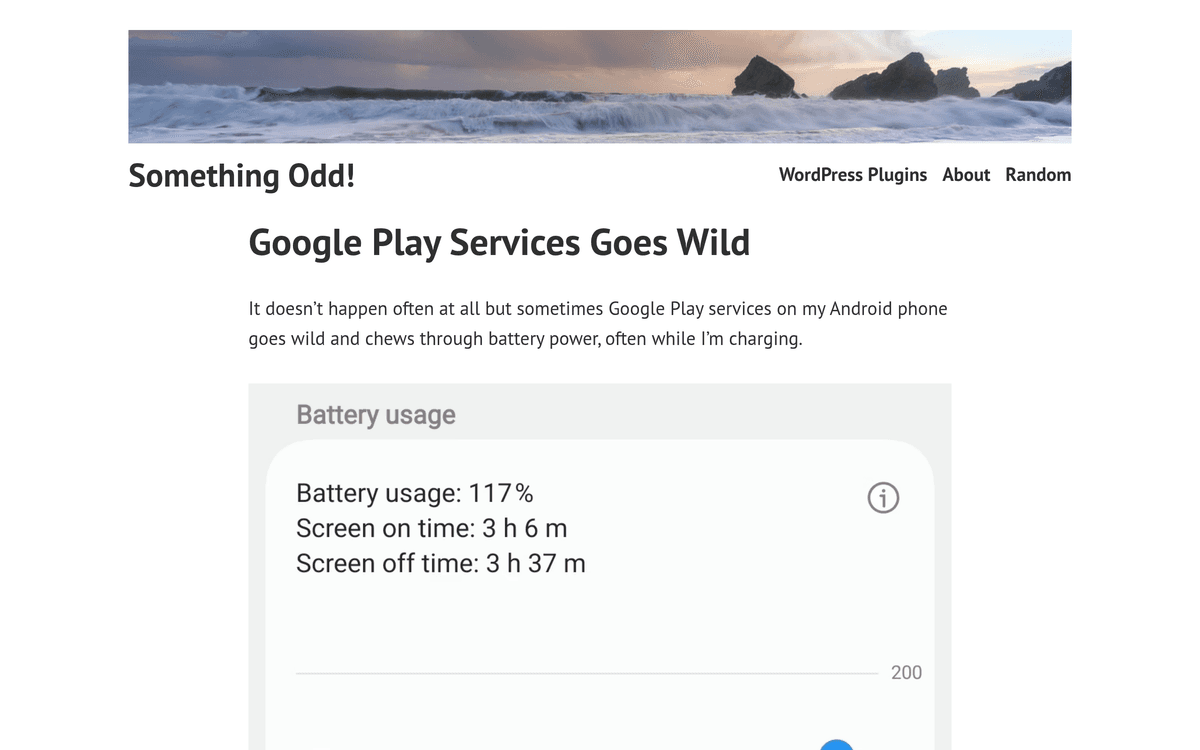Tap the header banner image
The width and height of the screenshot is (1200, 750).
[x=599, y=86]
